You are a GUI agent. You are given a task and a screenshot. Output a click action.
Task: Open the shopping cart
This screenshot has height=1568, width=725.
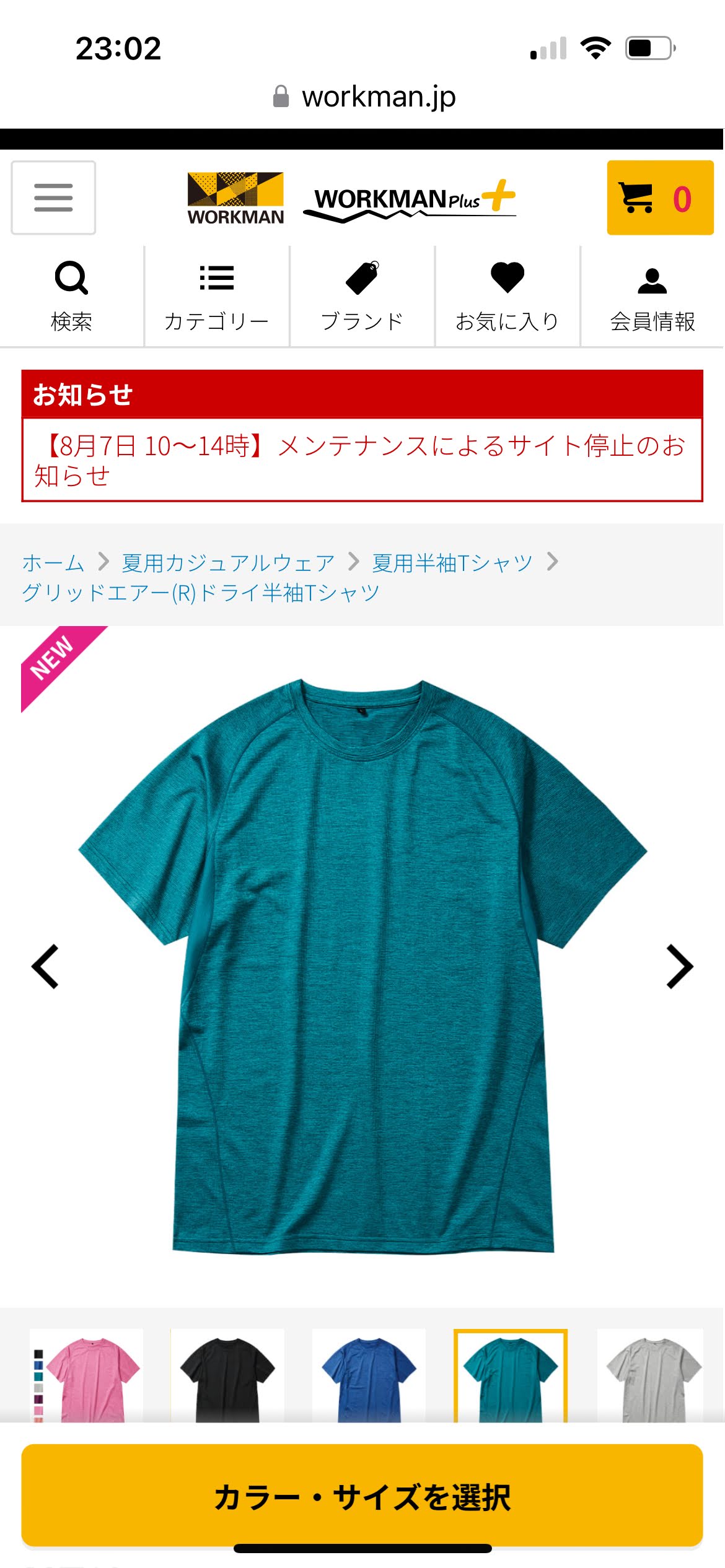coord(660,198)
